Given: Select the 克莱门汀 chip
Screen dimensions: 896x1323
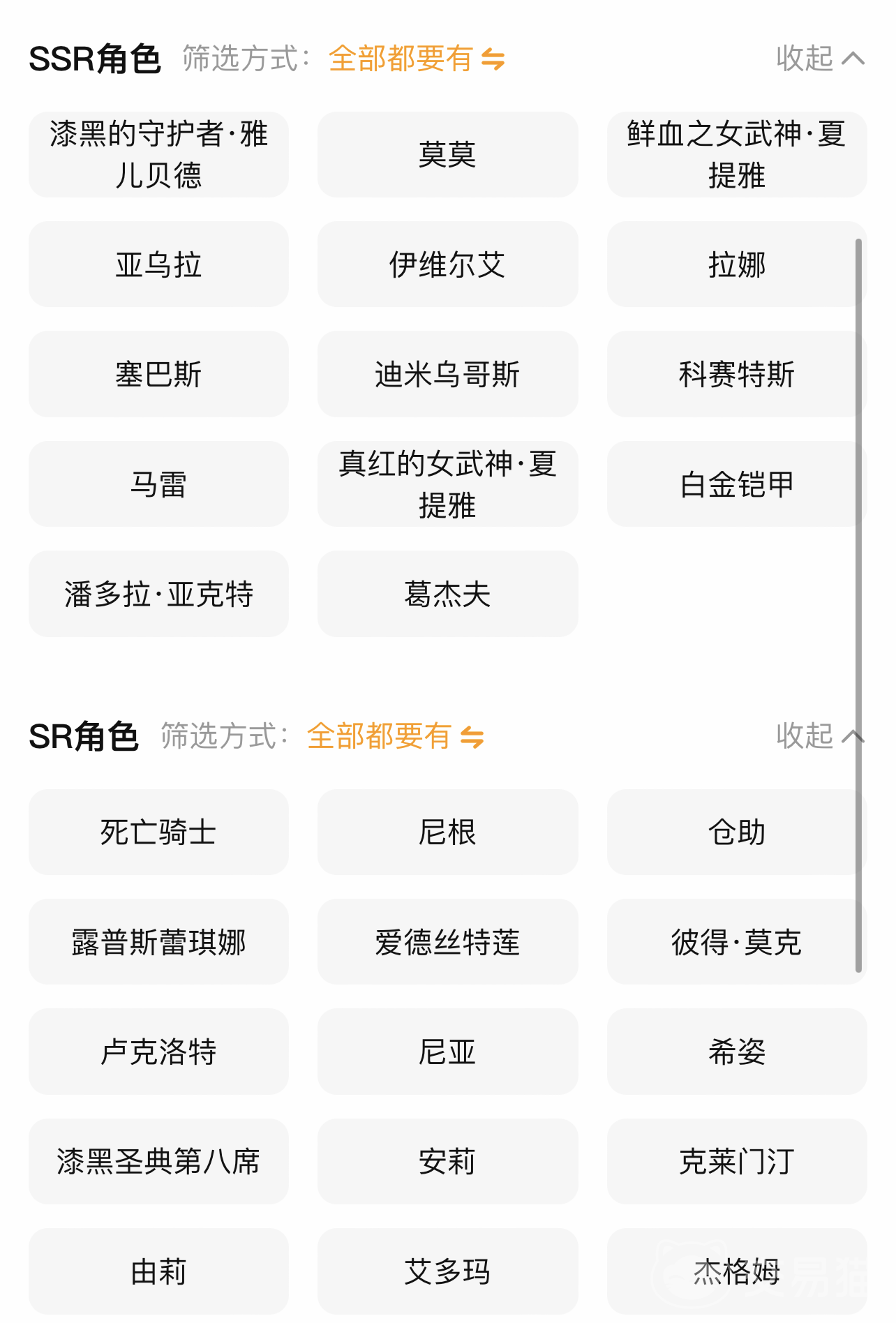Looking at the screenshot, I should coord(736,1161).
